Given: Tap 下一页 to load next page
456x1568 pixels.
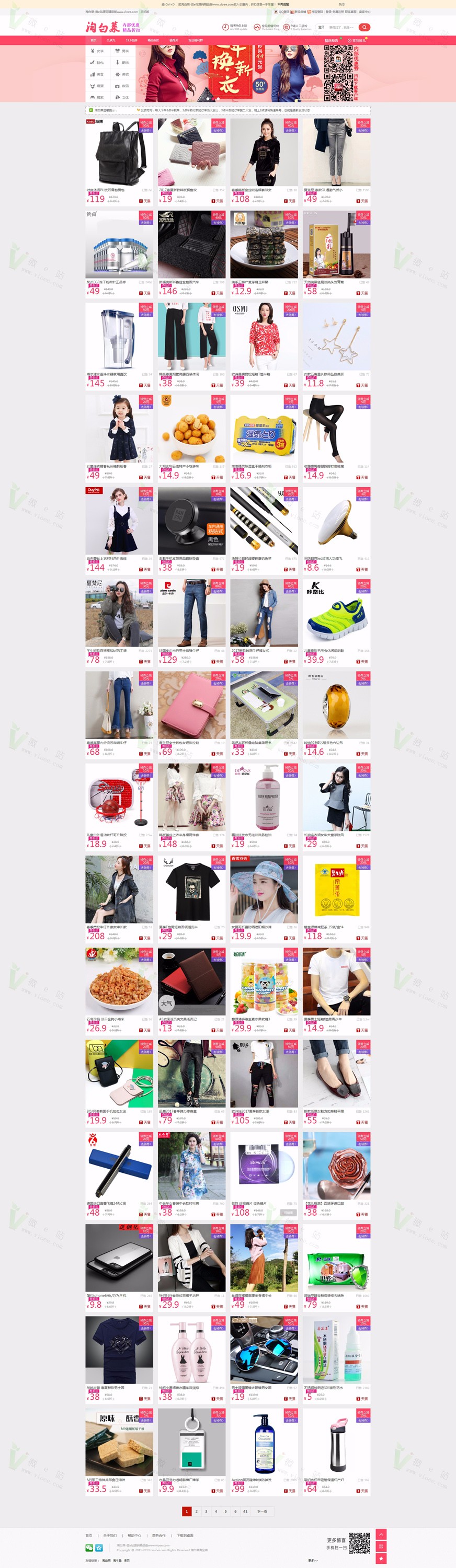Looking at the screenshot, I should 262,1511.
